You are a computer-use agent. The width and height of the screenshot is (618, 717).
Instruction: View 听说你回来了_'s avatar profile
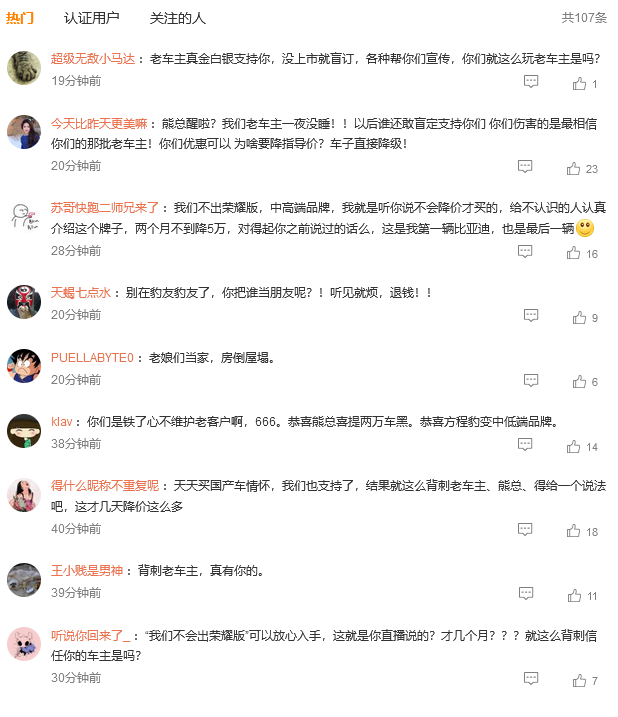coord(24,643)
